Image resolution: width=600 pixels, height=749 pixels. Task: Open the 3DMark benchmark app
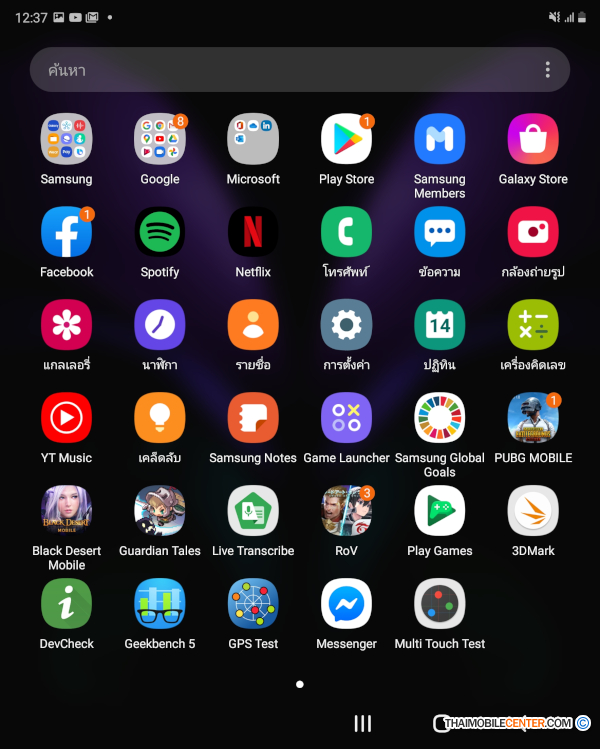pyautogui.click(x=533, y=511)
